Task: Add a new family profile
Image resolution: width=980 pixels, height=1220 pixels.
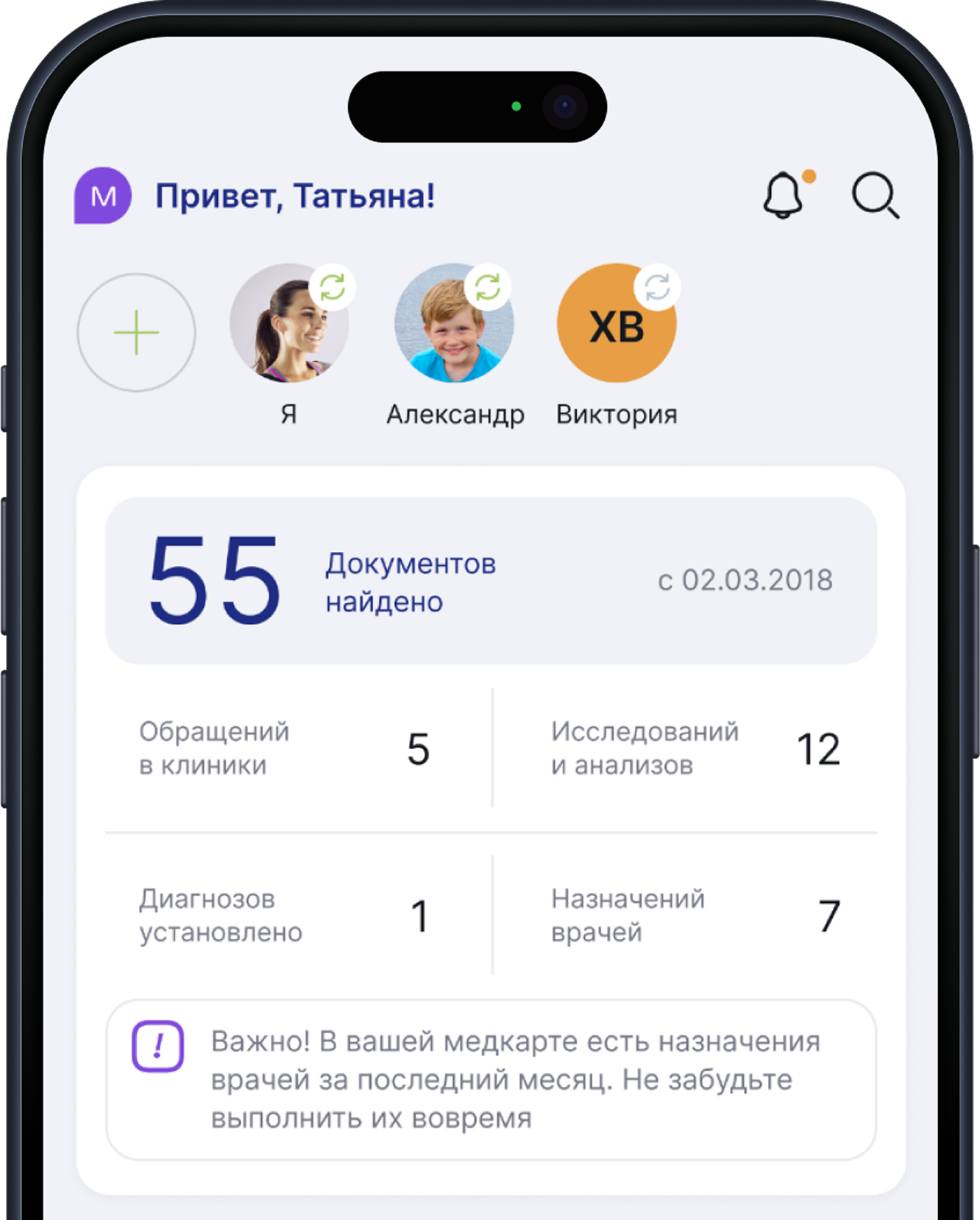Action: click(136, 333)
